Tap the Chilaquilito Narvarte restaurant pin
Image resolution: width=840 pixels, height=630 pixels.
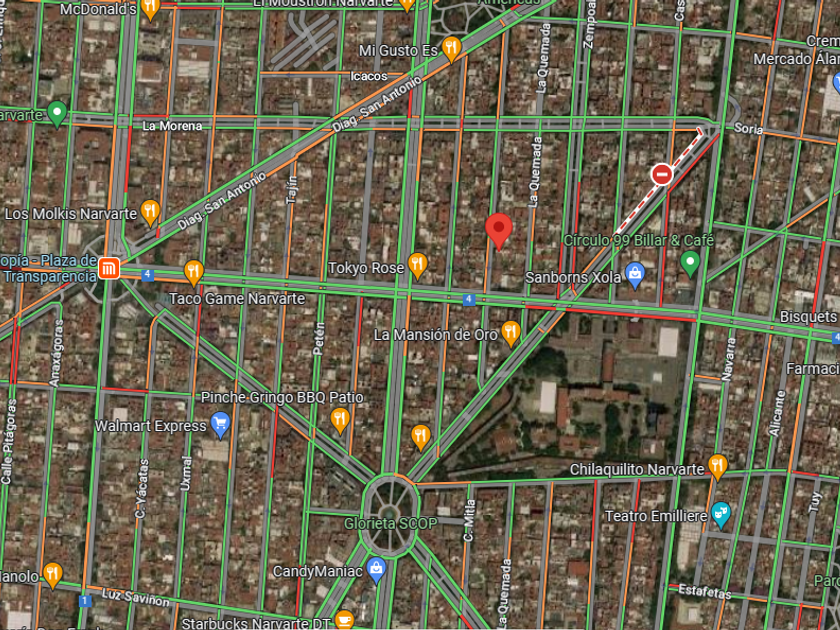[x=717, y=466]
